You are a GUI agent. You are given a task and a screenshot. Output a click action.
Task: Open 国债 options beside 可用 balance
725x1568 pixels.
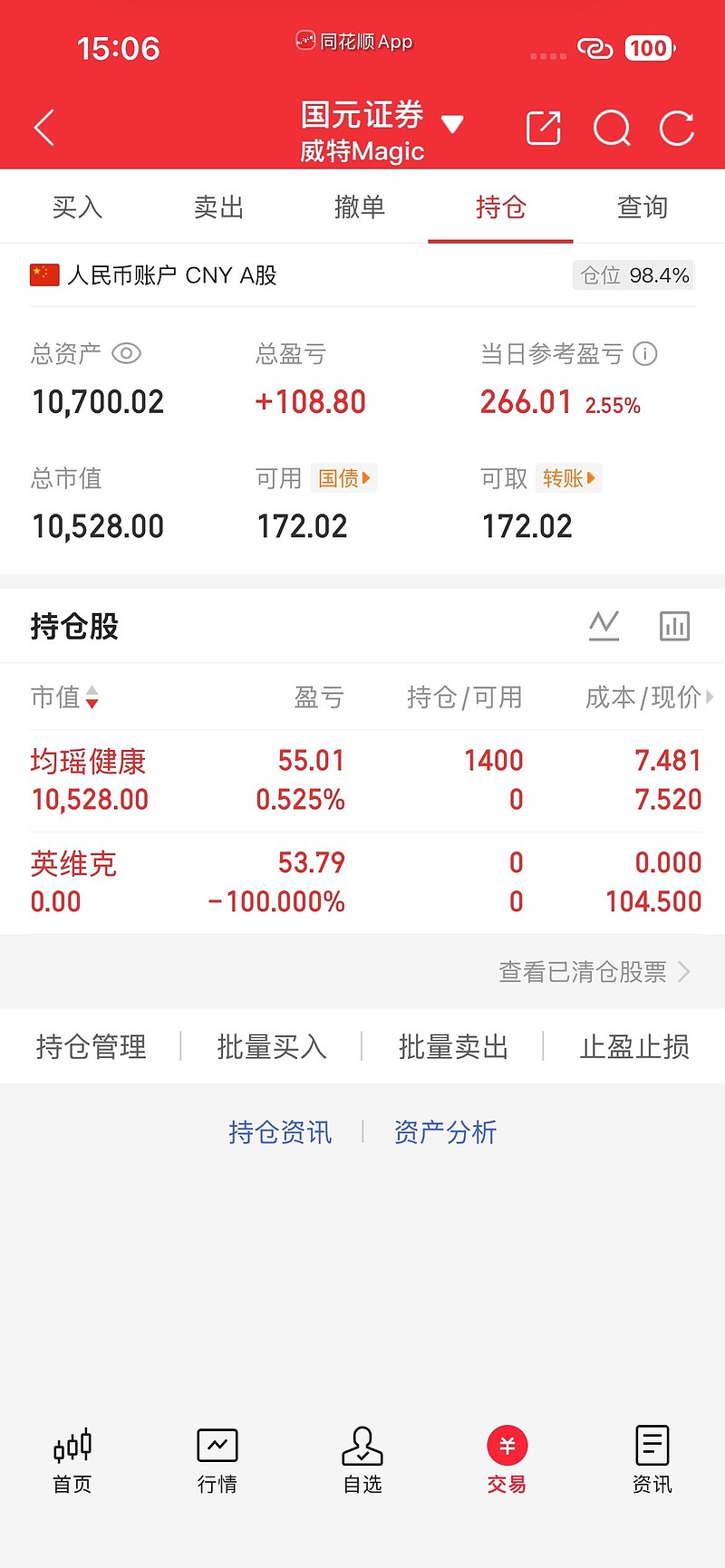[x=343, y=478]
